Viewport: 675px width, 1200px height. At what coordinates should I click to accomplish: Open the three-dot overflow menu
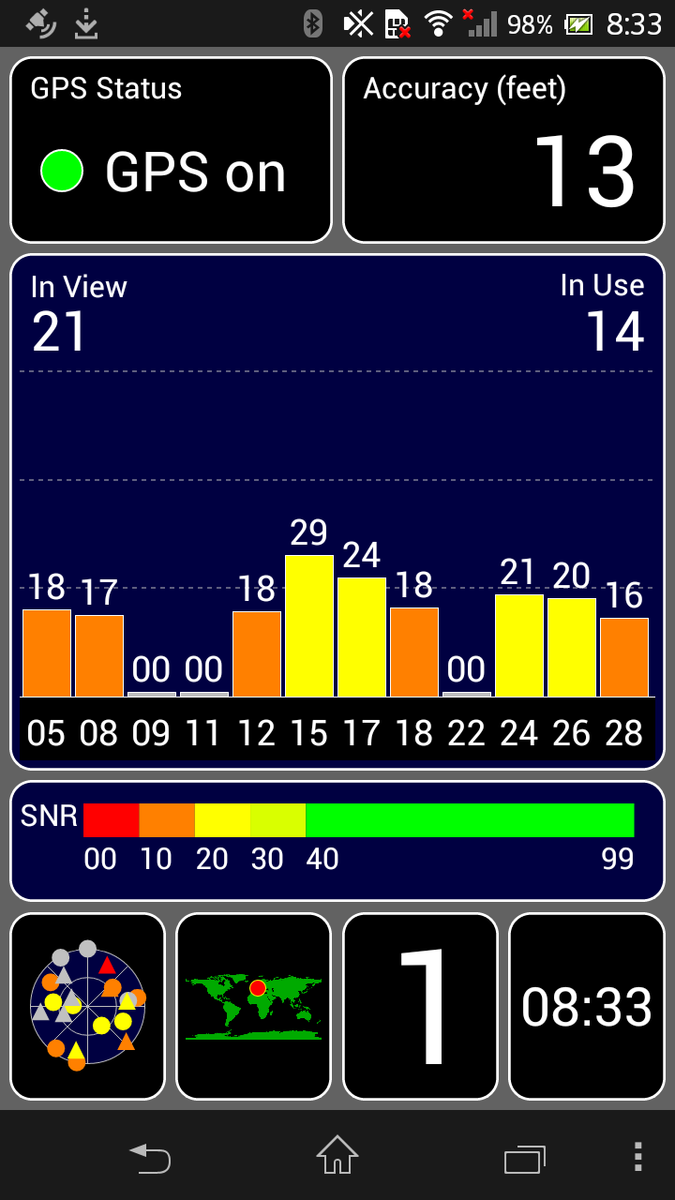tap(638, 1157)
